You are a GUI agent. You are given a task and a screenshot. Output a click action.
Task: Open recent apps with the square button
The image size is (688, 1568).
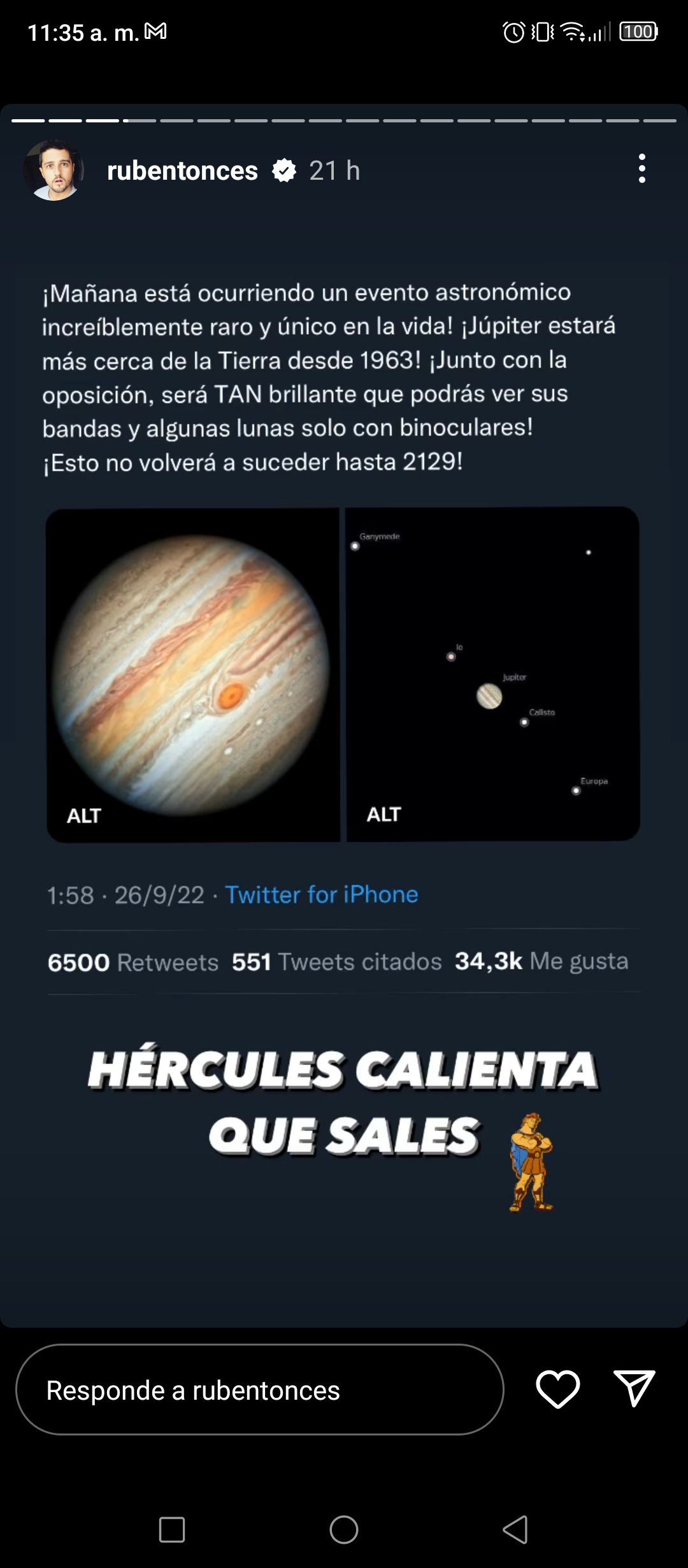[x=172, y=1529]
